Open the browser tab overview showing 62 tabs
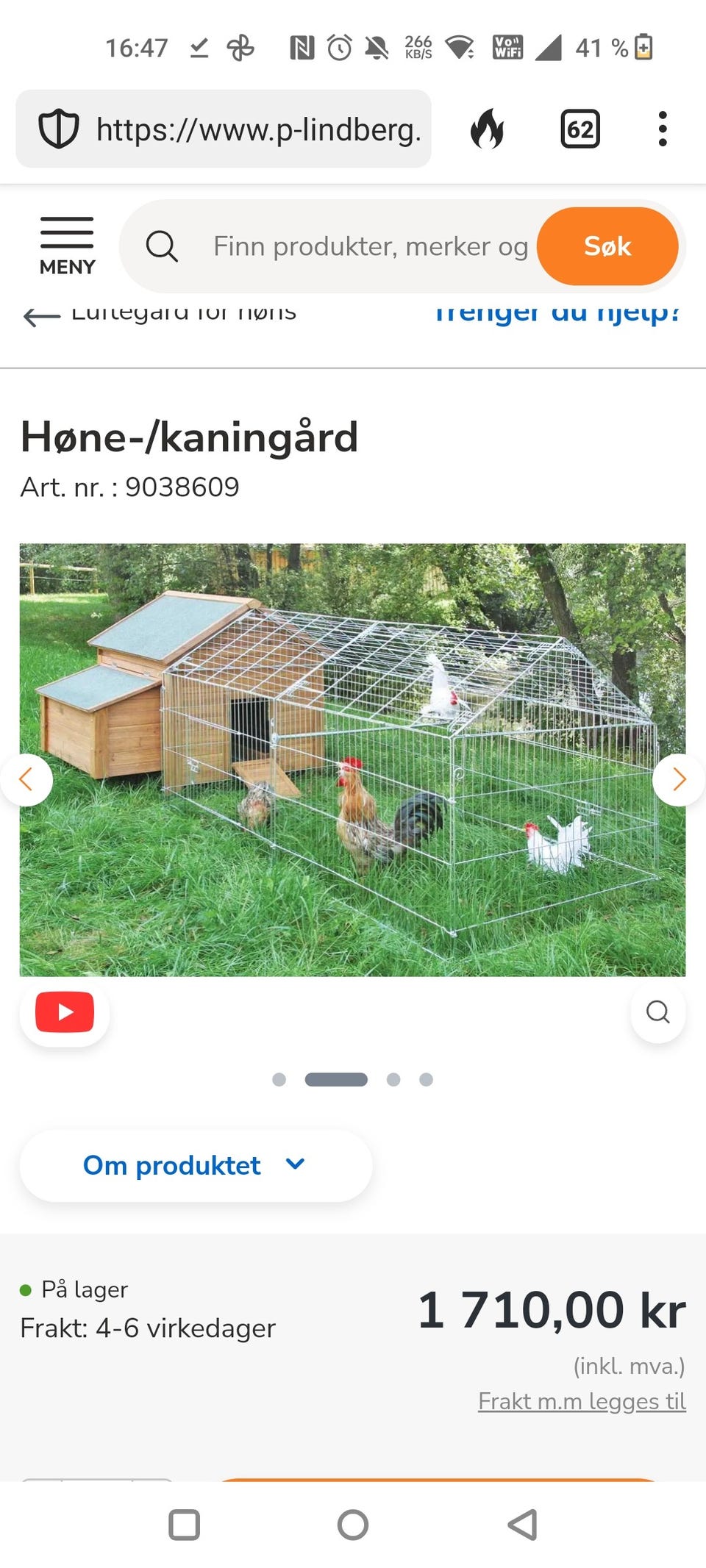This screenshot has width=706, height=1568. tap(580, 129)
